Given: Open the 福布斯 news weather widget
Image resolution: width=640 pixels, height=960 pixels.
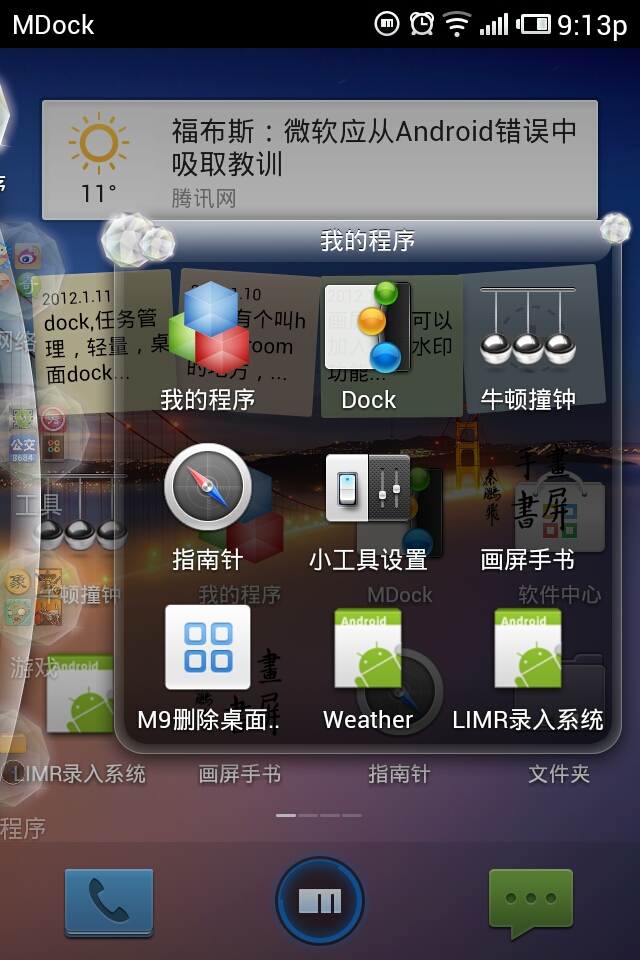Looking at the screenshot, I should pos(320,160).
